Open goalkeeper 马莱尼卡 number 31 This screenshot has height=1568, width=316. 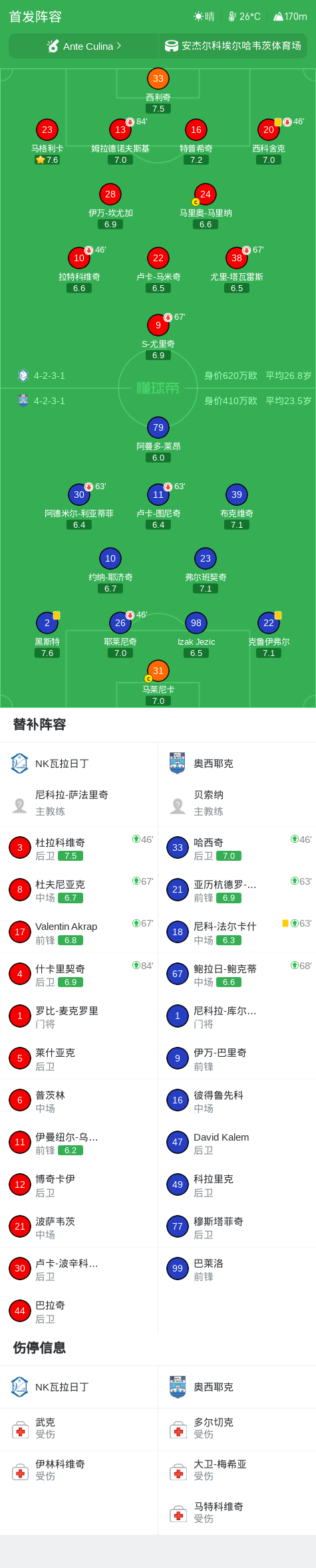coord(158,683)
